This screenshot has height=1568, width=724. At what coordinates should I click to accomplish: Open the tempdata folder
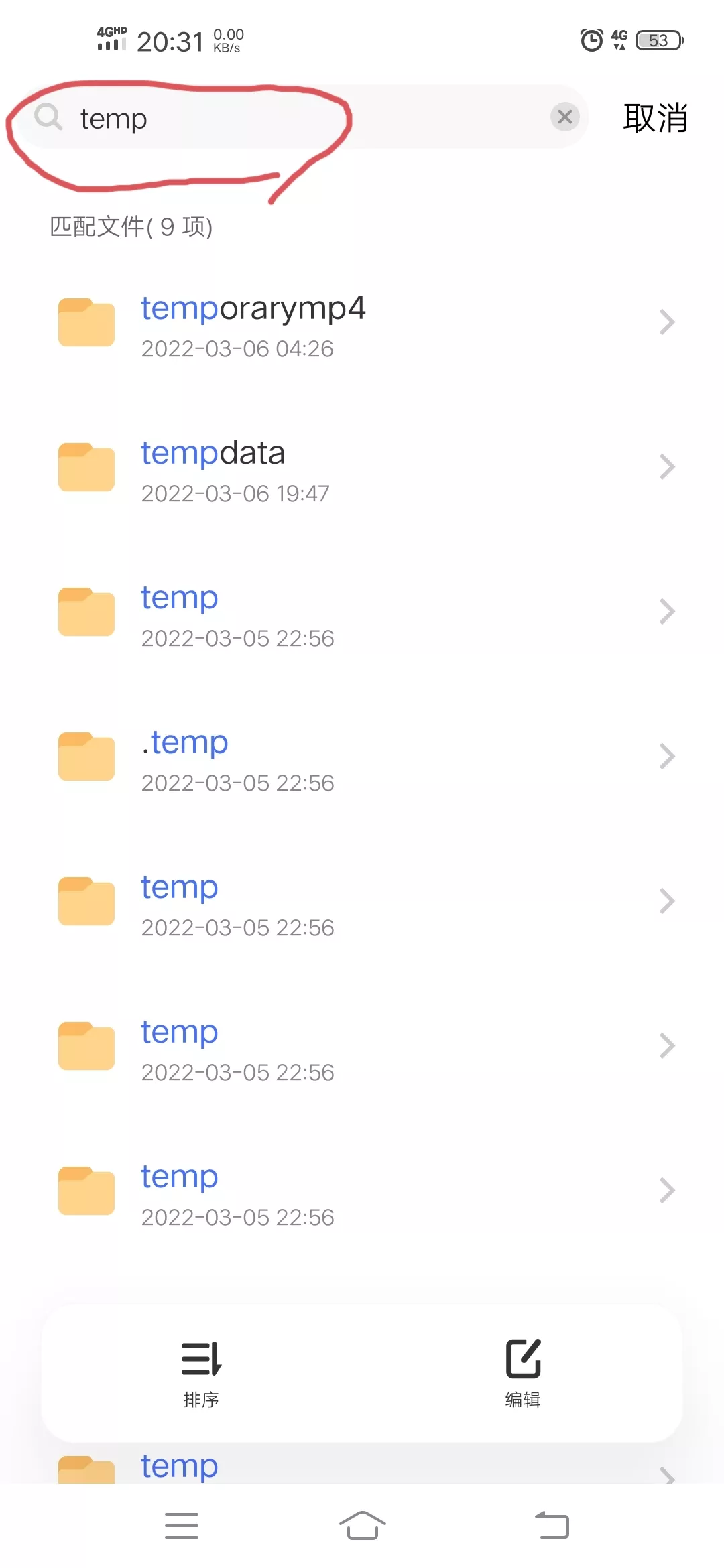click(x=362, y=468)
